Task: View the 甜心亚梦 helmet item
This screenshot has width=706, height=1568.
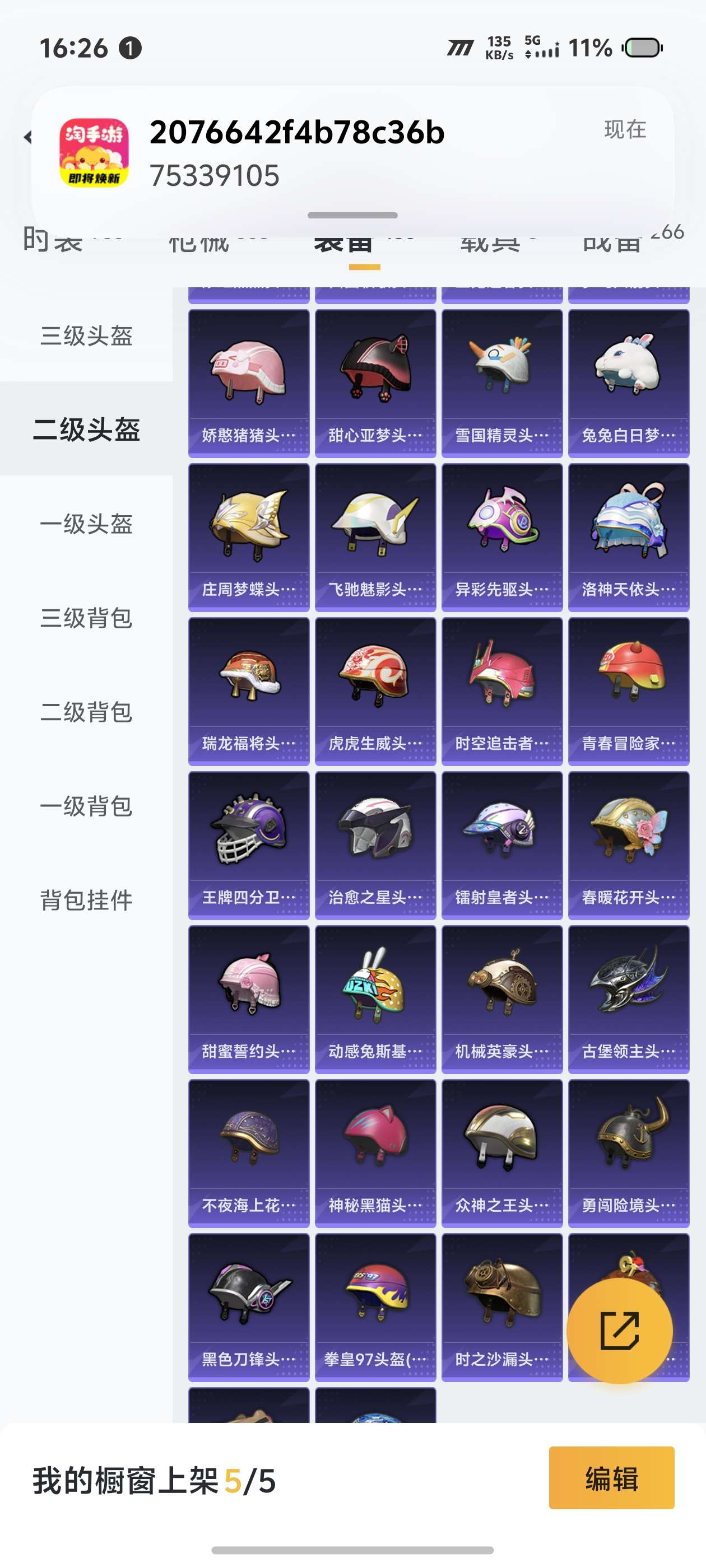Action: click(x=375, y=383)
